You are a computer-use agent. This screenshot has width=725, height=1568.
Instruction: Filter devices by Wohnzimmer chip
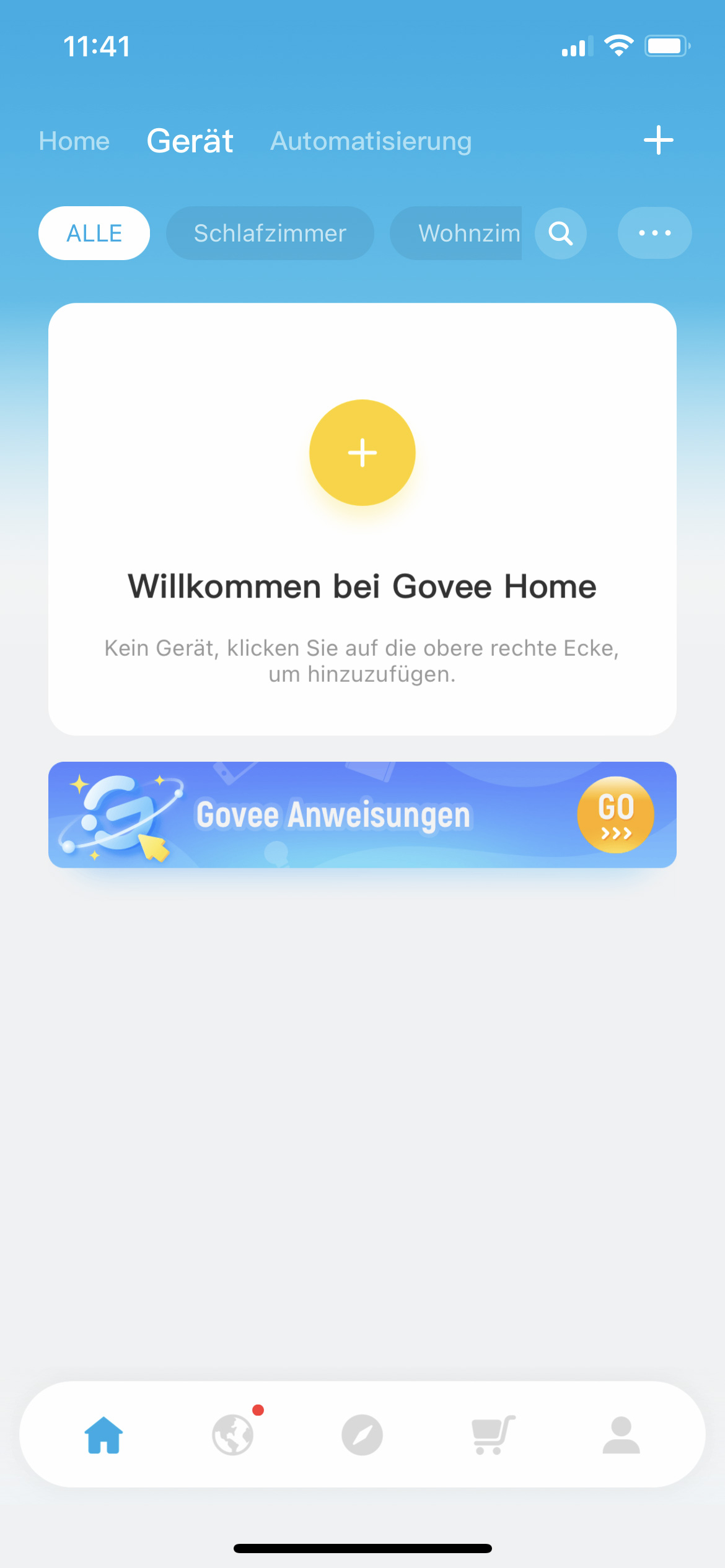(456, 233)
